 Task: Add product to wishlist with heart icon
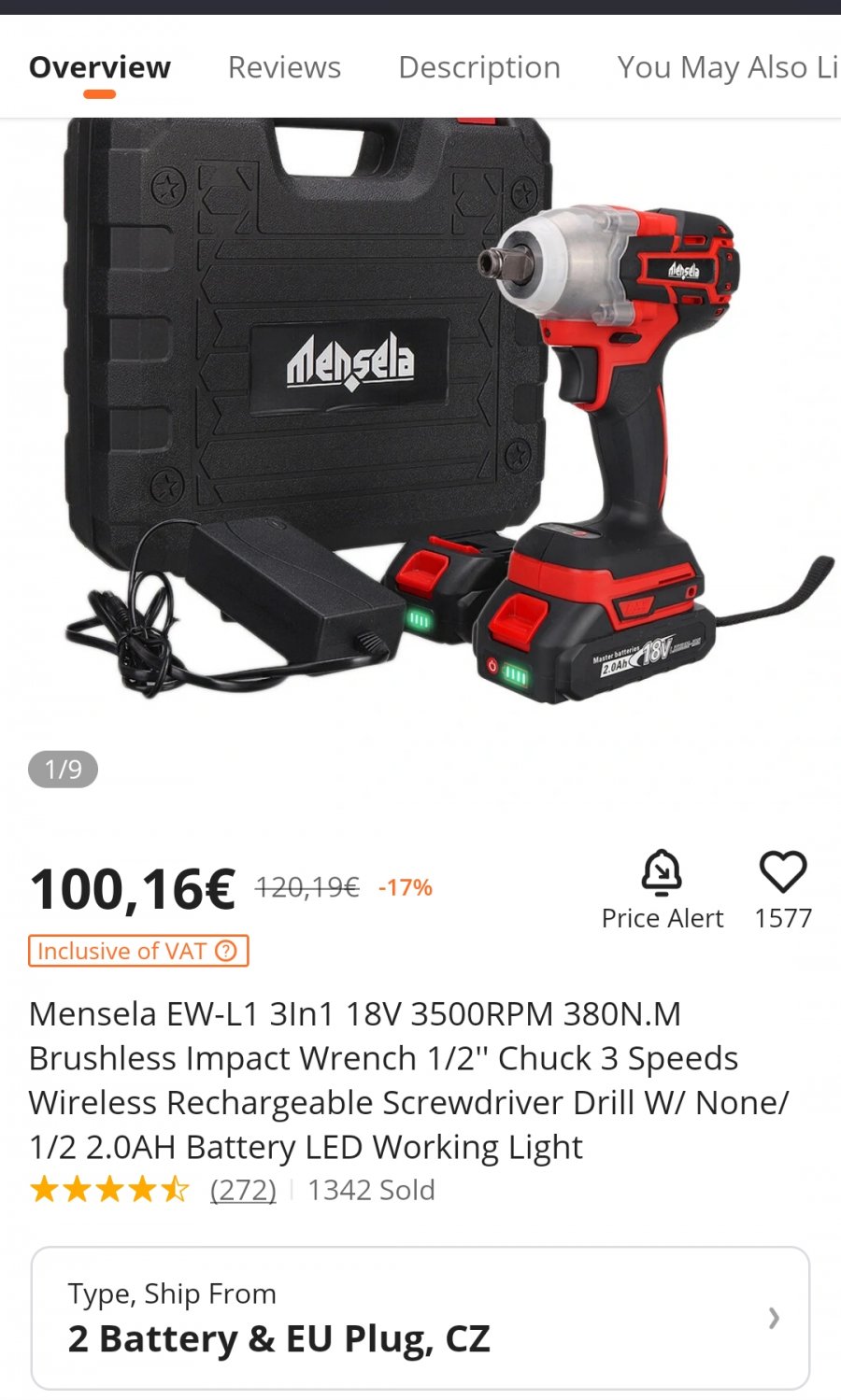[x=782, y=872]
